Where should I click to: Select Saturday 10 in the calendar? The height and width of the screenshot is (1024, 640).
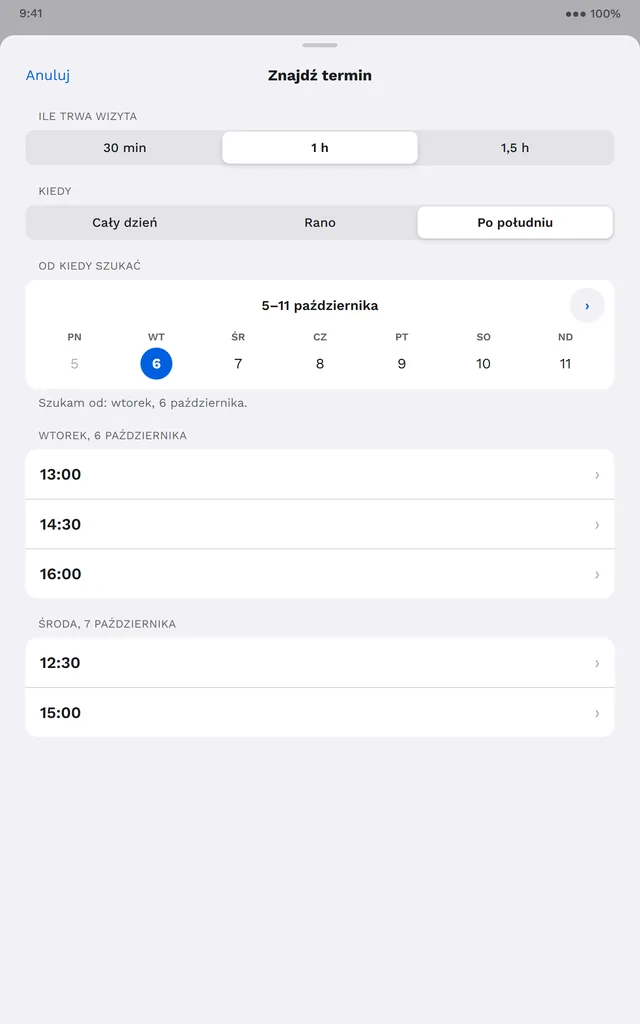(483, 364)
